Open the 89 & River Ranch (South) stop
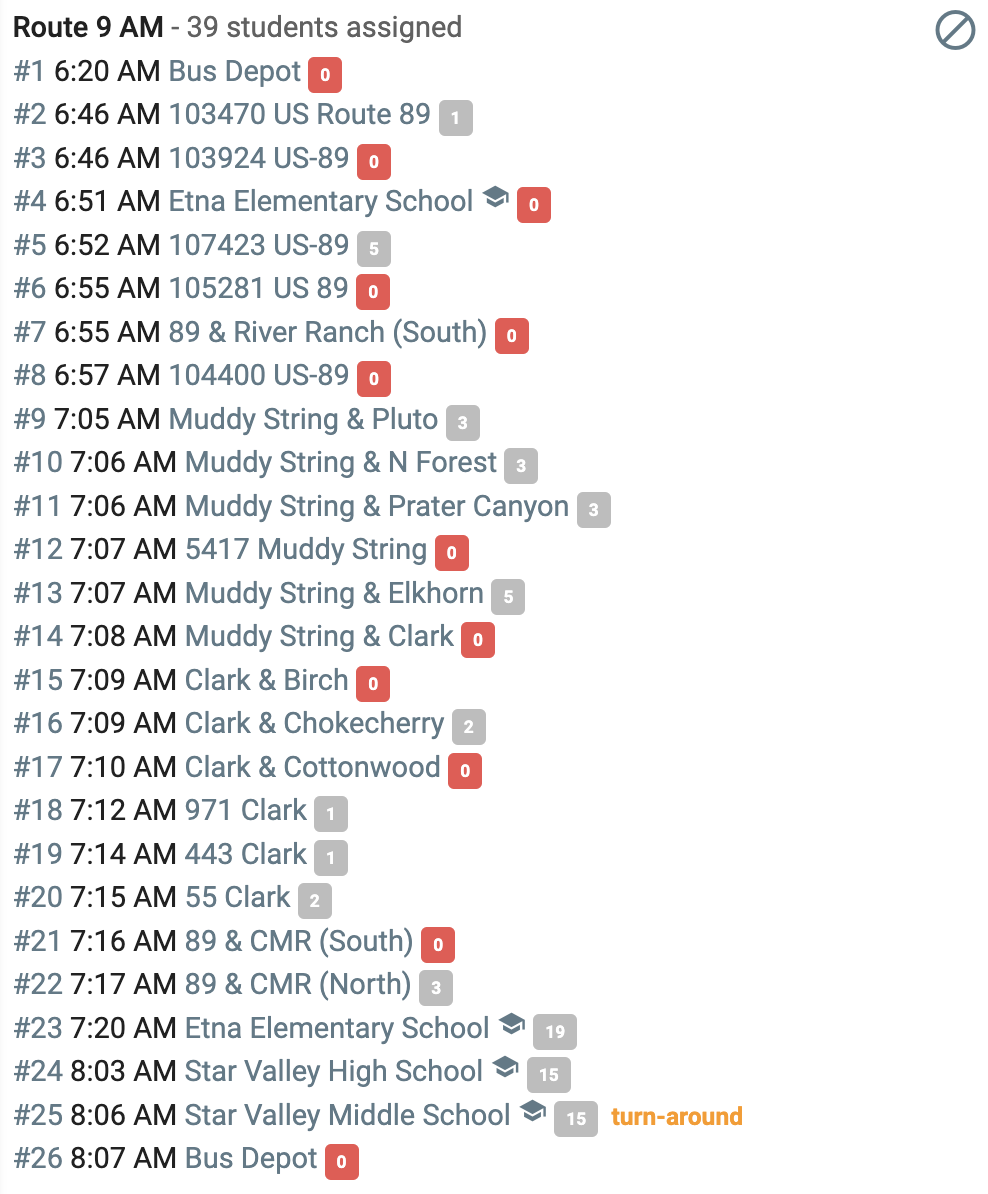This screenshot has height=1194, width=988. pos(327,332)
